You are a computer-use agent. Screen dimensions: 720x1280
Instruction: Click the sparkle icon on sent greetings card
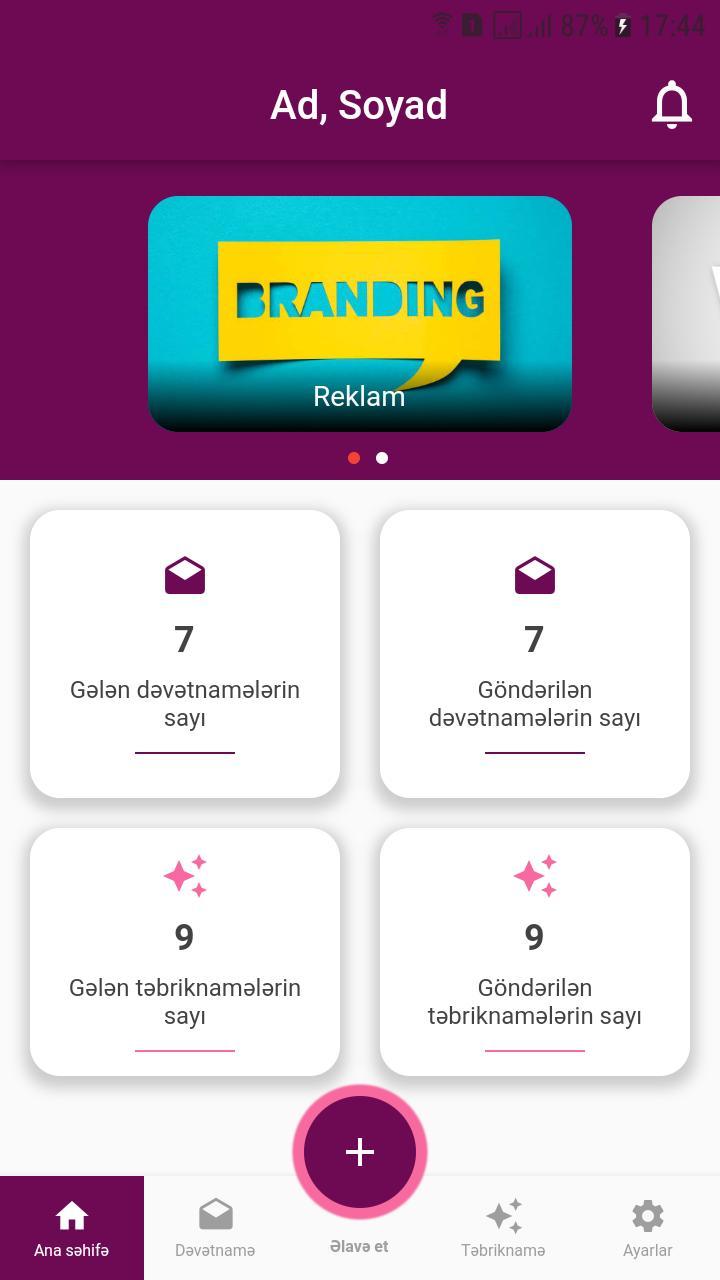pyautogui.click(x=534, y=873)
